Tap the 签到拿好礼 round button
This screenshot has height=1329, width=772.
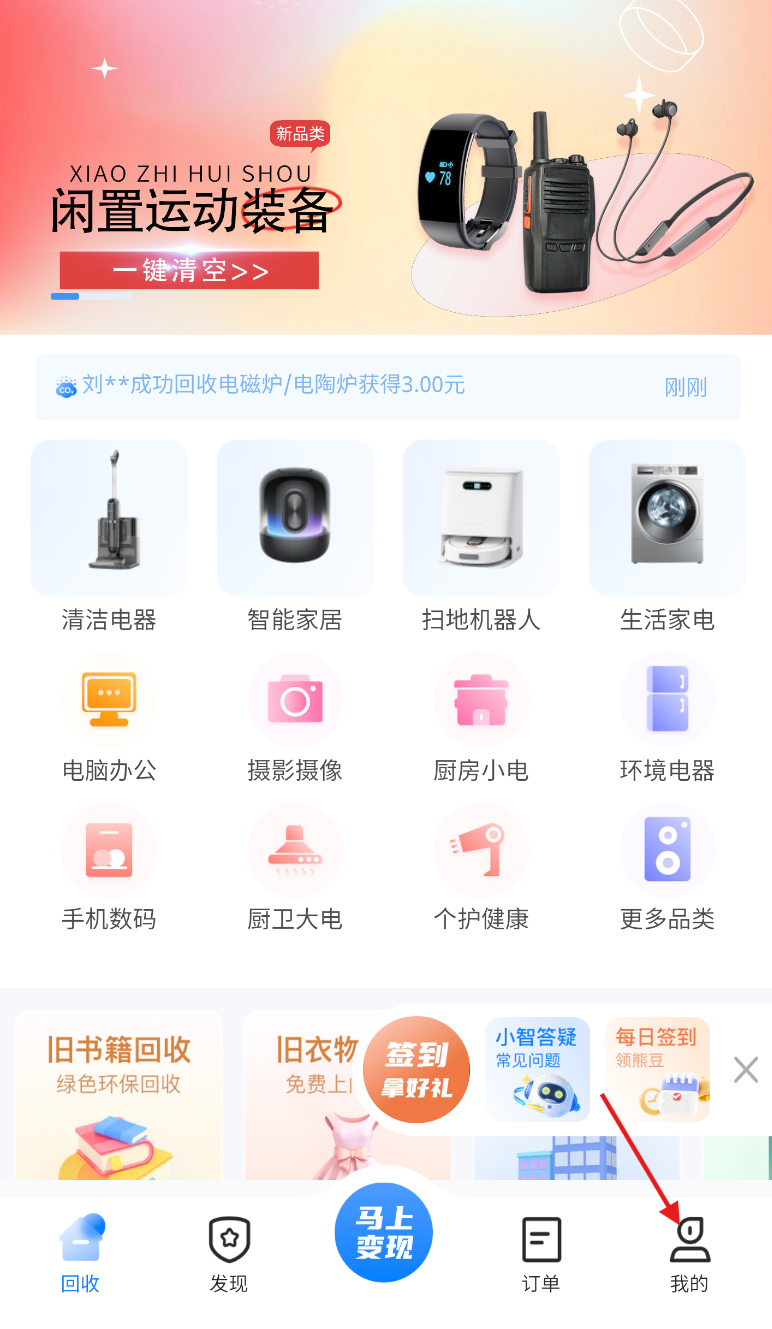[x=416, y=1070]
